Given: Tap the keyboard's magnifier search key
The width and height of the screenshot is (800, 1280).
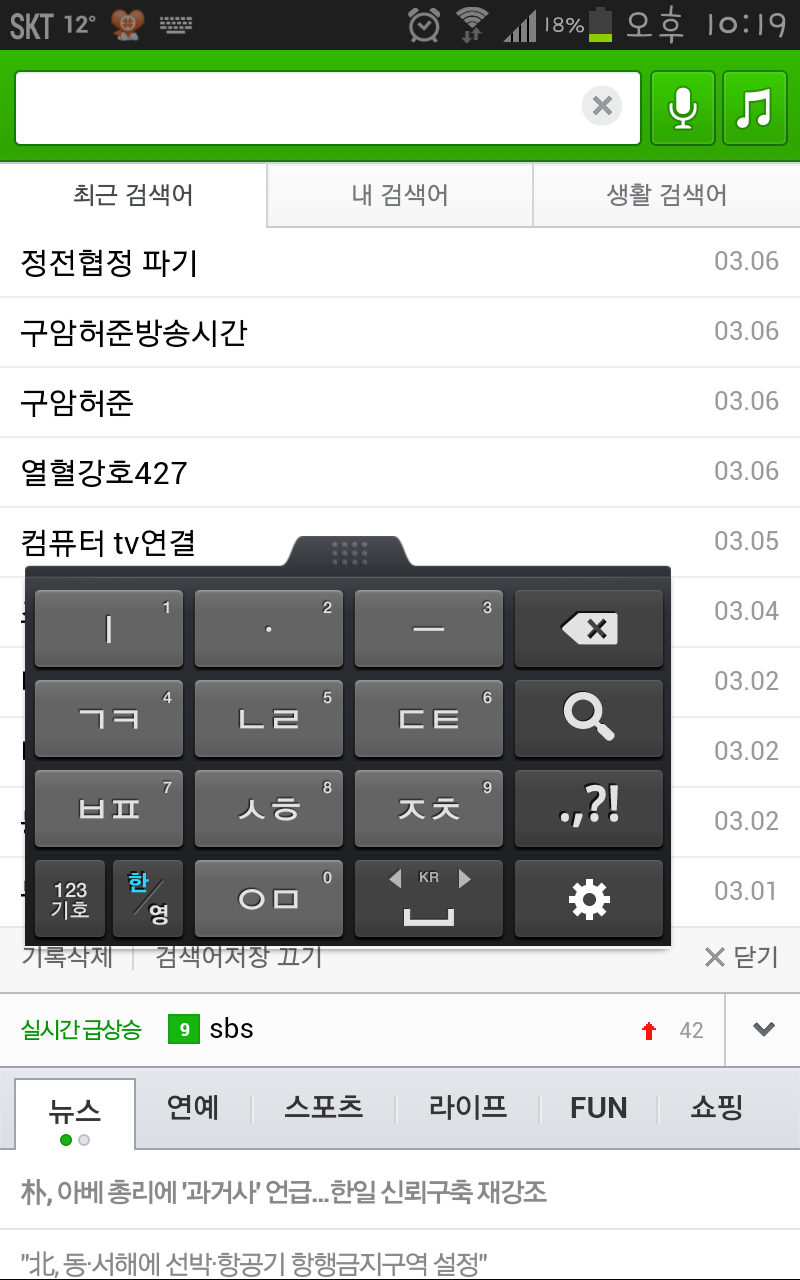Looking at the screenshot, I should tap(589, 718).
